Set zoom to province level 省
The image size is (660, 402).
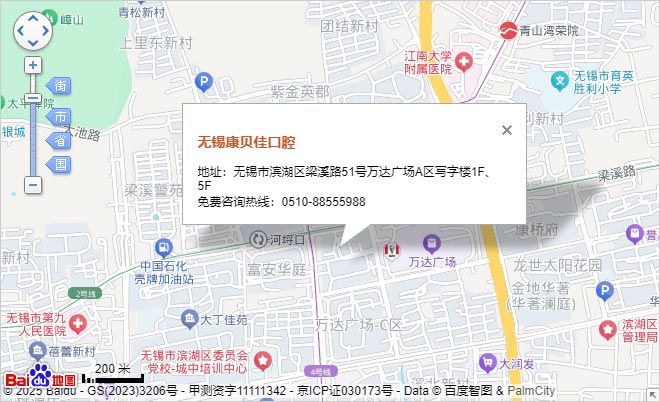pos(61,140)
